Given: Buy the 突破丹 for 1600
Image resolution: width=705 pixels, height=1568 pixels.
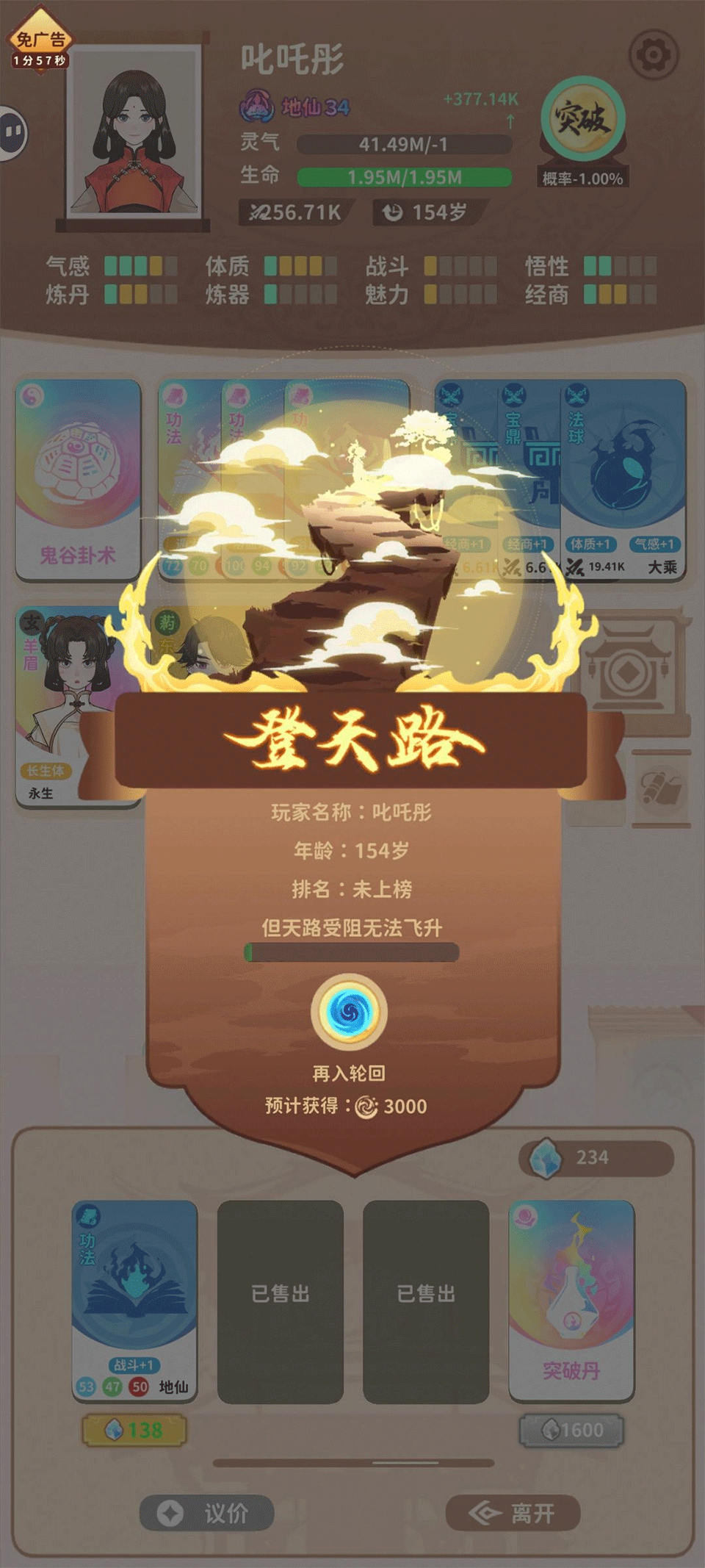Looking at the screenshot, I should click(572, 1430).
